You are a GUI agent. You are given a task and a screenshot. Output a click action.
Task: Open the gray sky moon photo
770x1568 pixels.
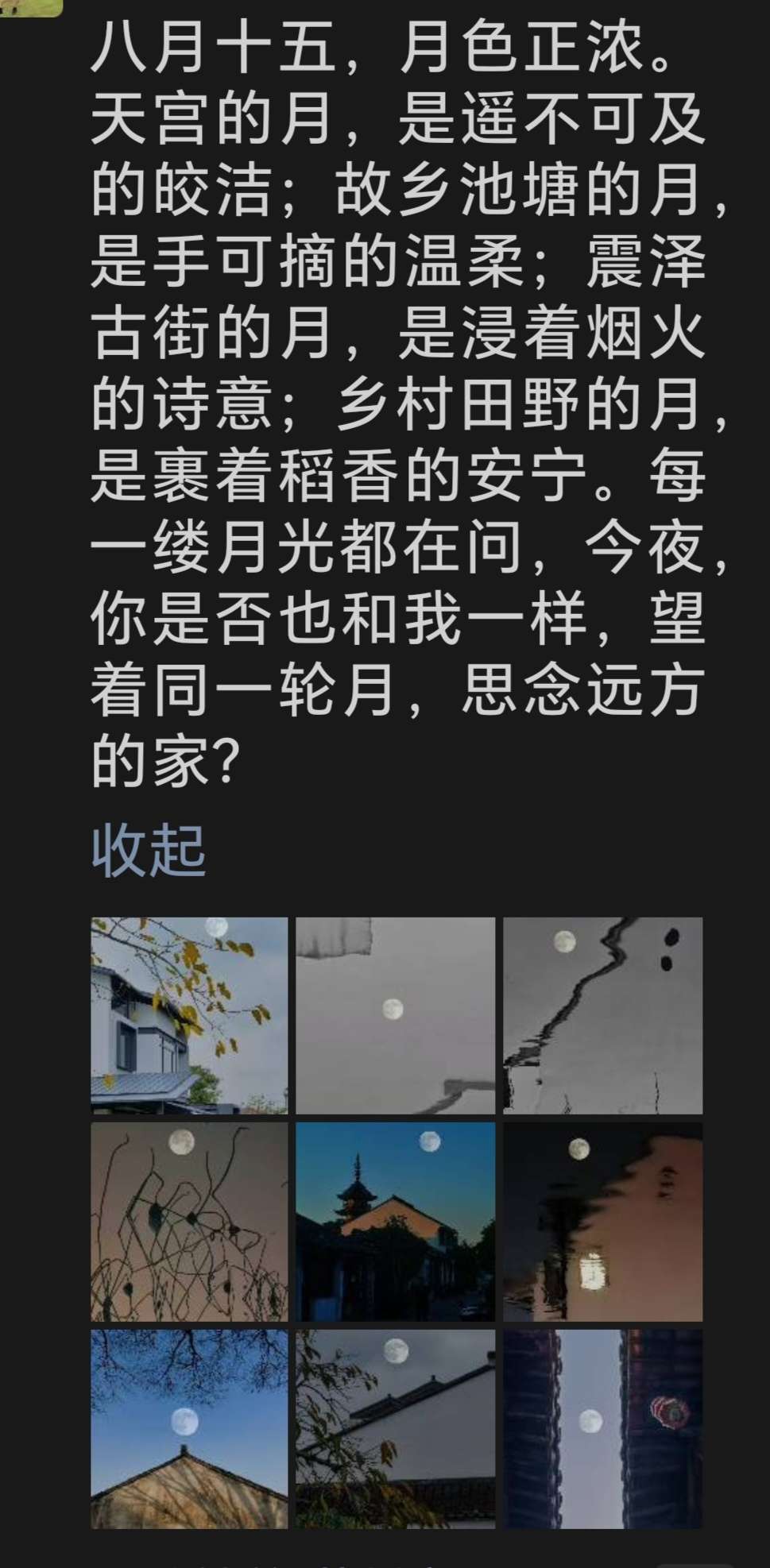pyautogui.click(x=395, y=1015)
